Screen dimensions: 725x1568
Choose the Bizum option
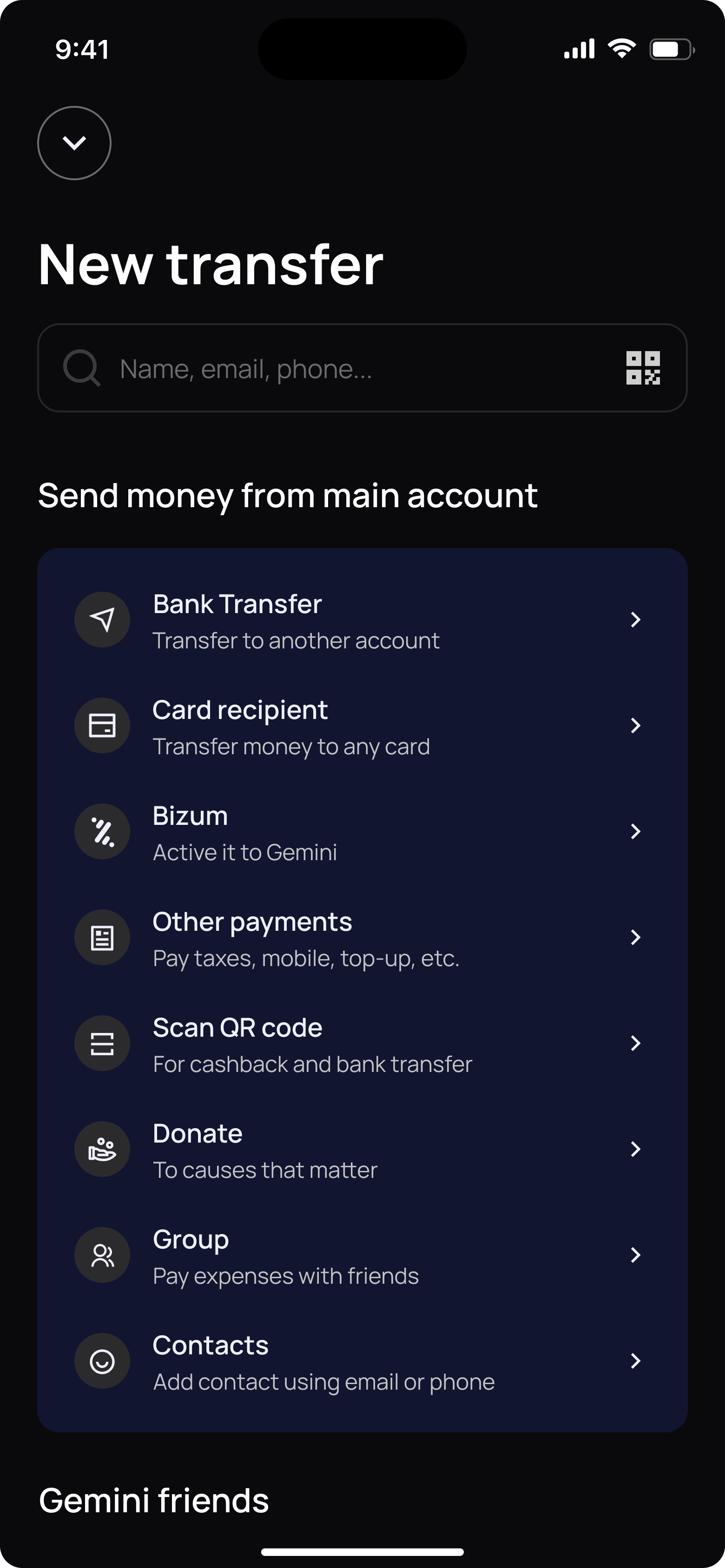click(x=362, y=832)
